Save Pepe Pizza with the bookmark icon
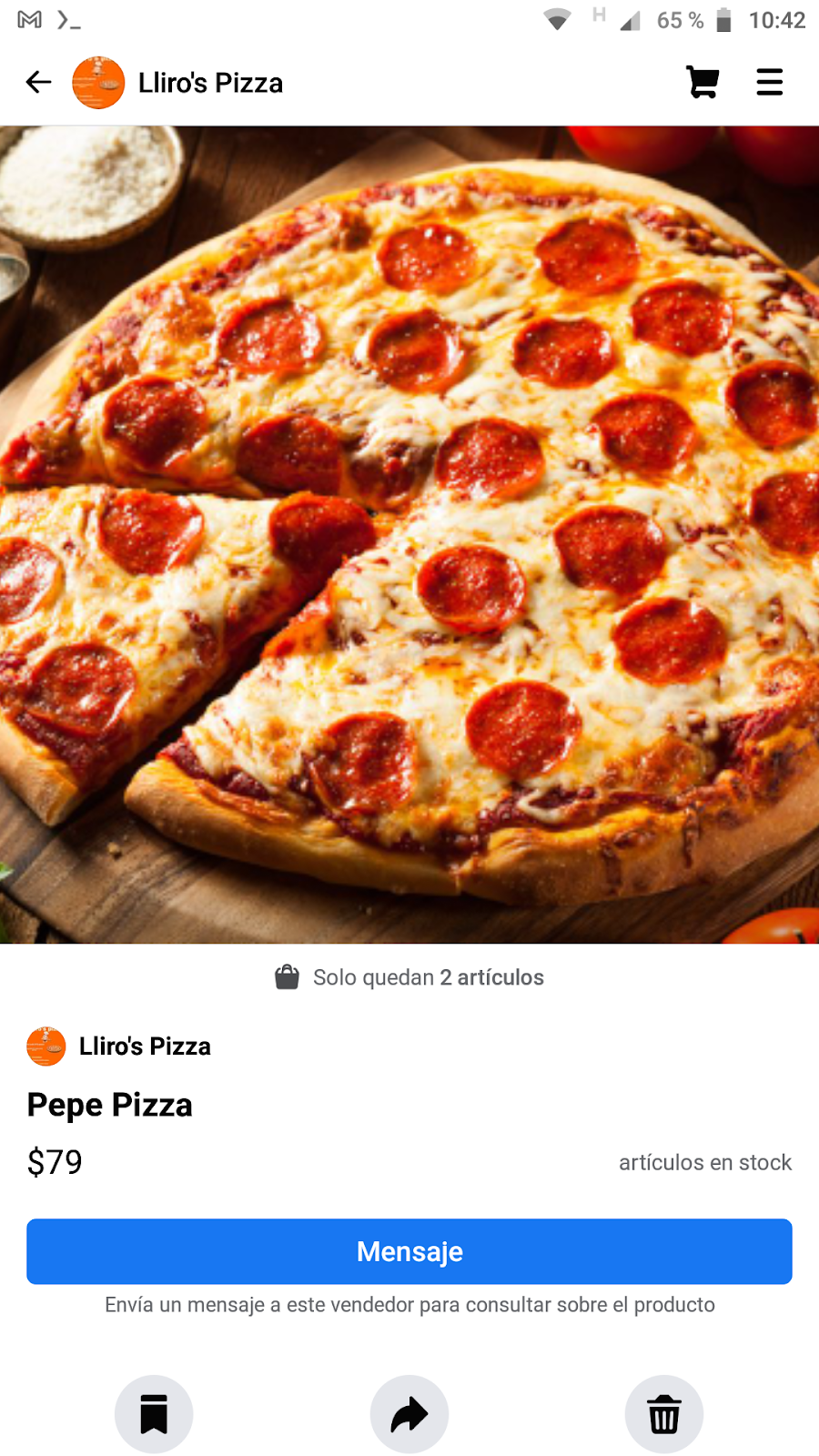 tap(154, 1414)
